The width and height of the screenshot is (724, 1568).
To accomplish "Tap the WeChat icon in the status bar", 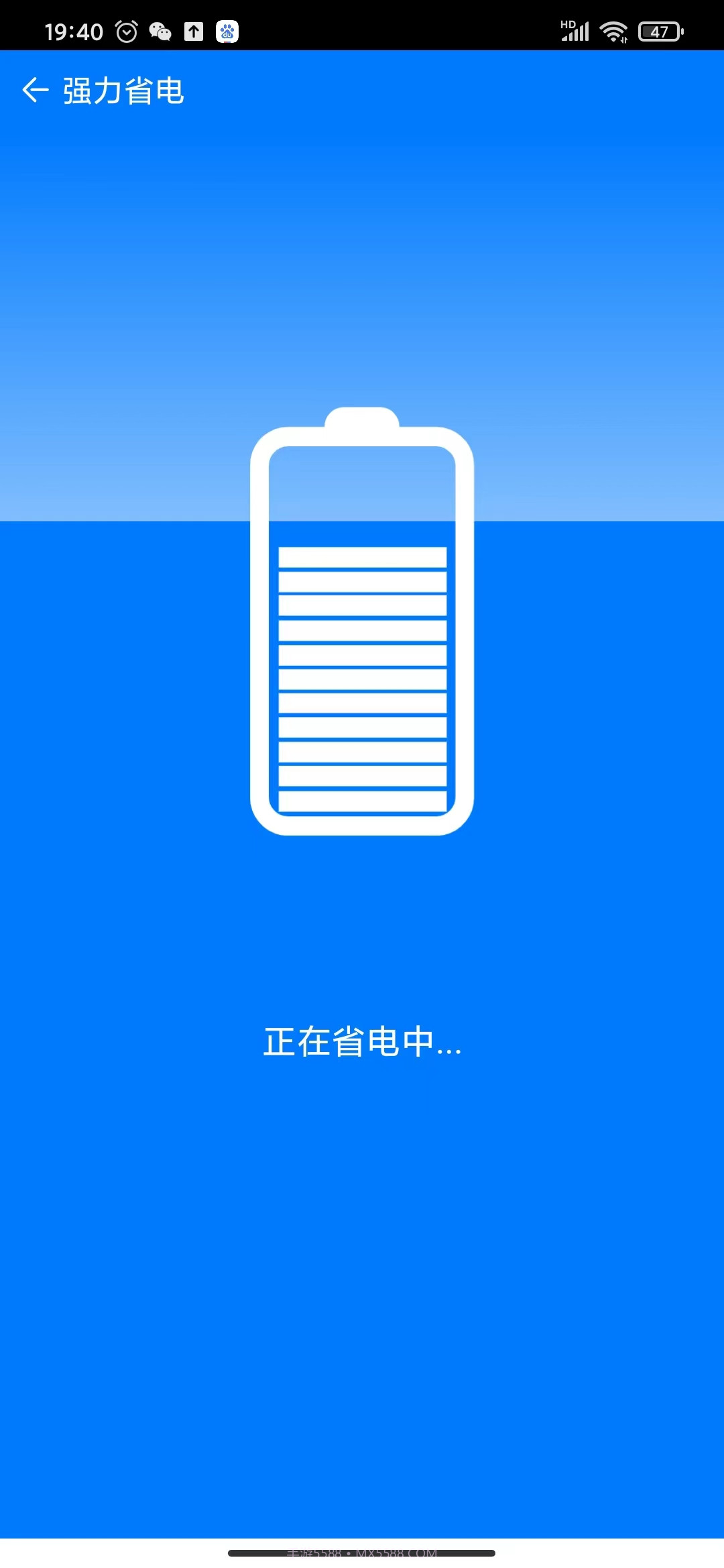I will tap(159, 30).
